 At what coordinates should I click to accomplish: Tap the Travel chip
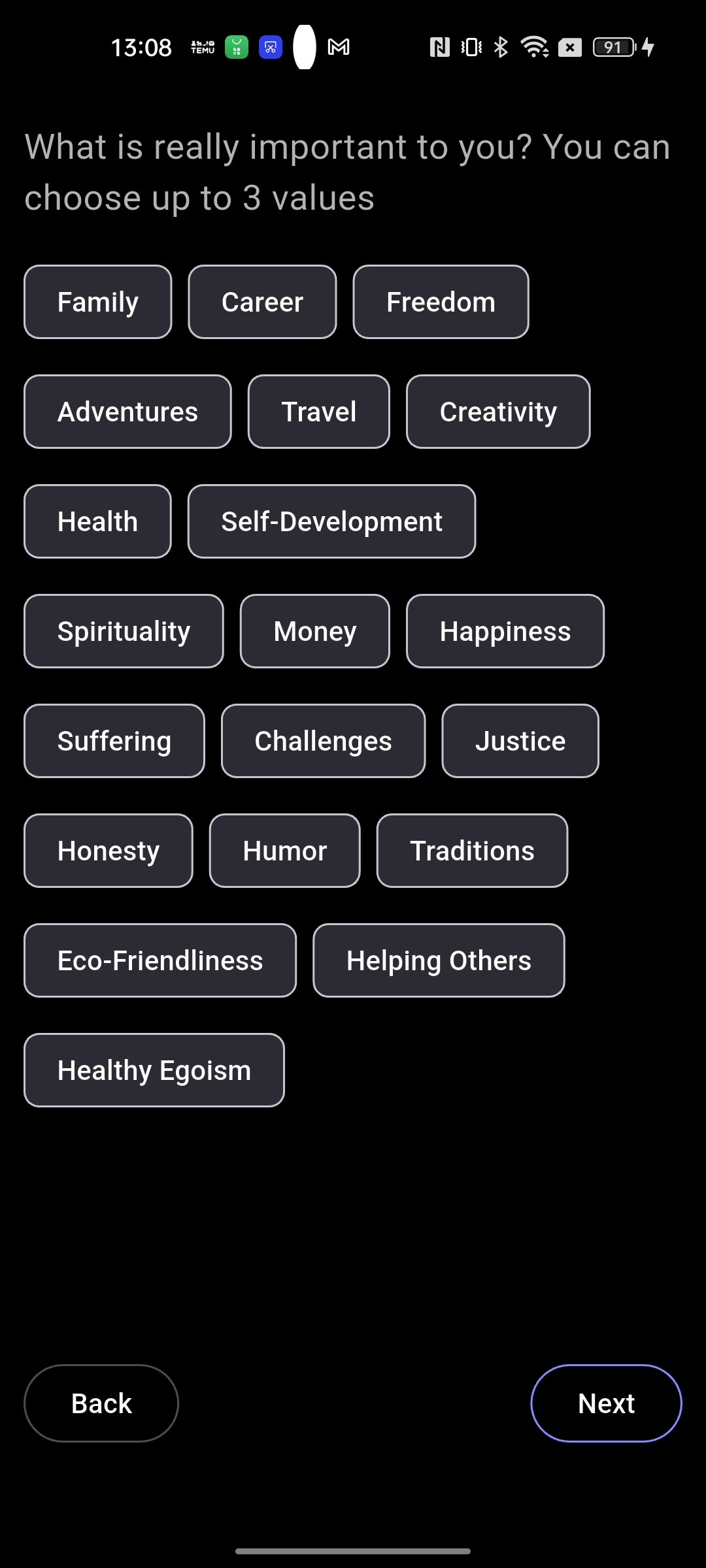(x=319, y=412)
